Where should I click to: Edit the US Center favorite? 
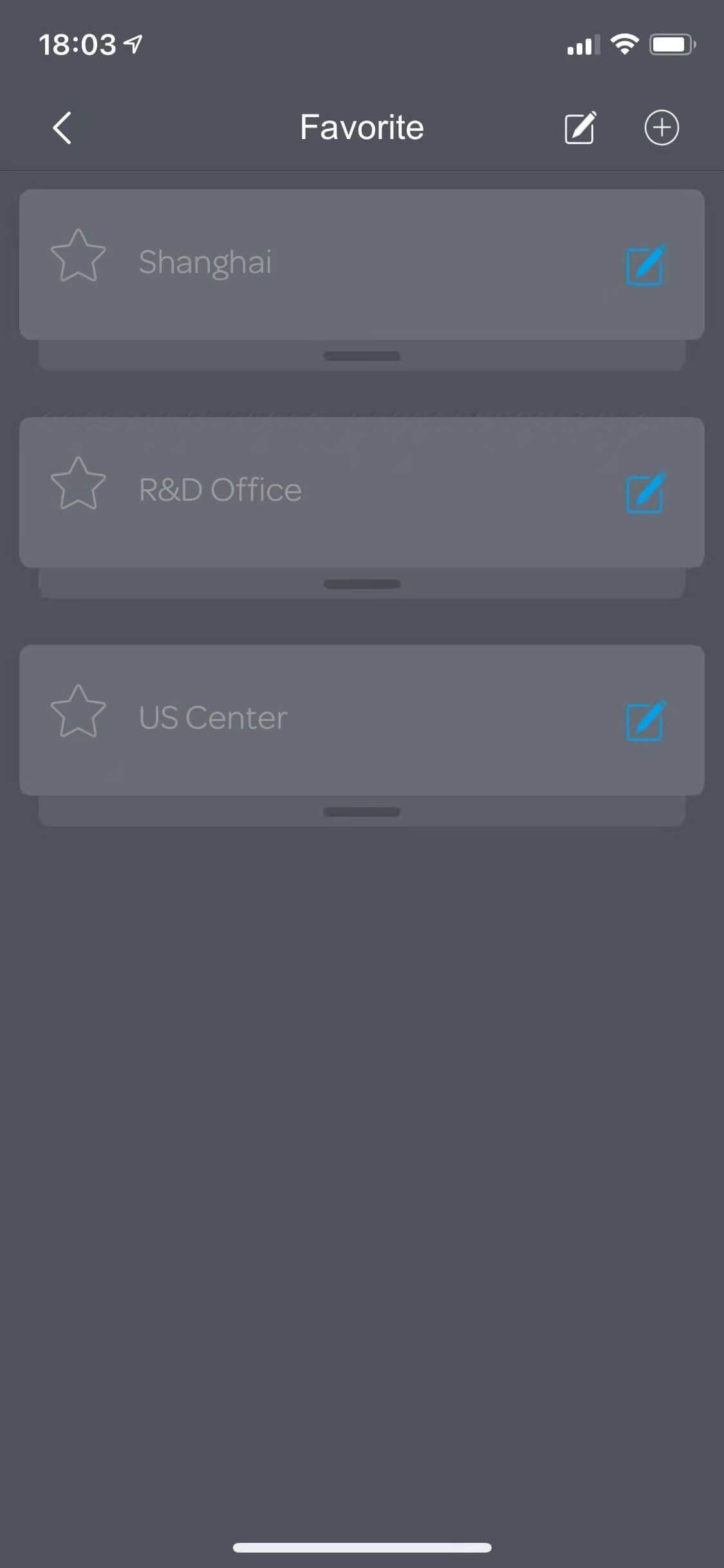pos(645,720)
